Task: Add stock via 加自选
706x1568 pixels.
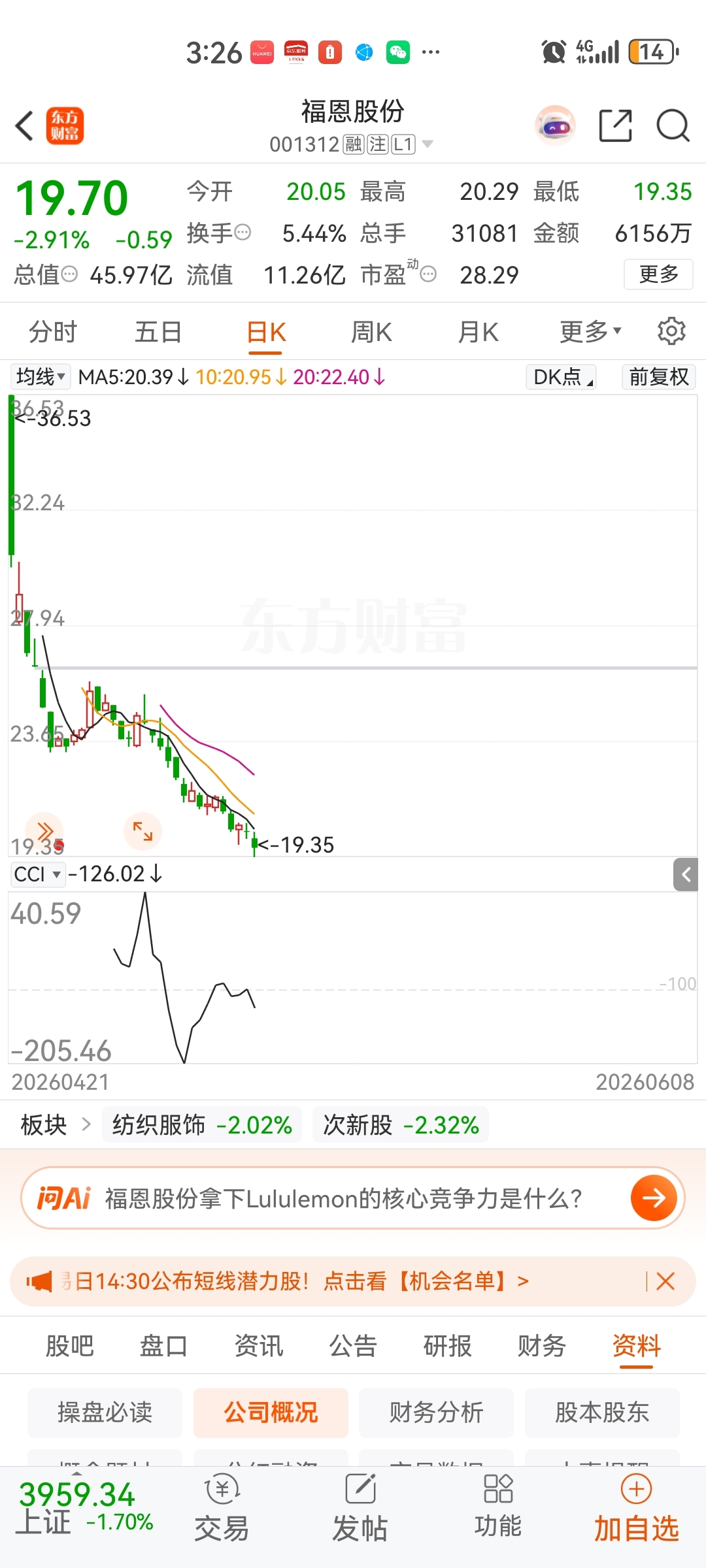Action: tap(636, 1511)
